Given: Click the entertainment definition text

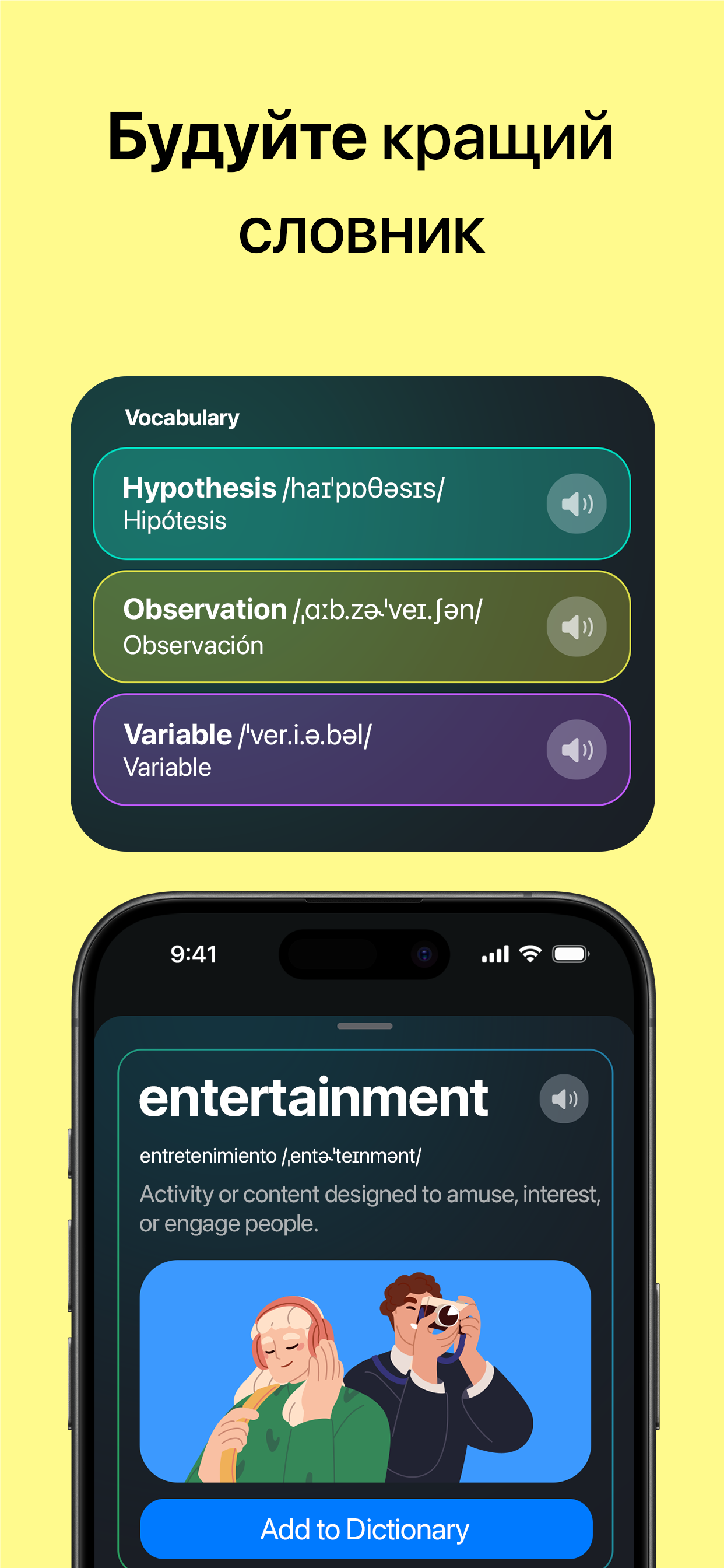Looking at the screenshot, I should click(365, 1208).
